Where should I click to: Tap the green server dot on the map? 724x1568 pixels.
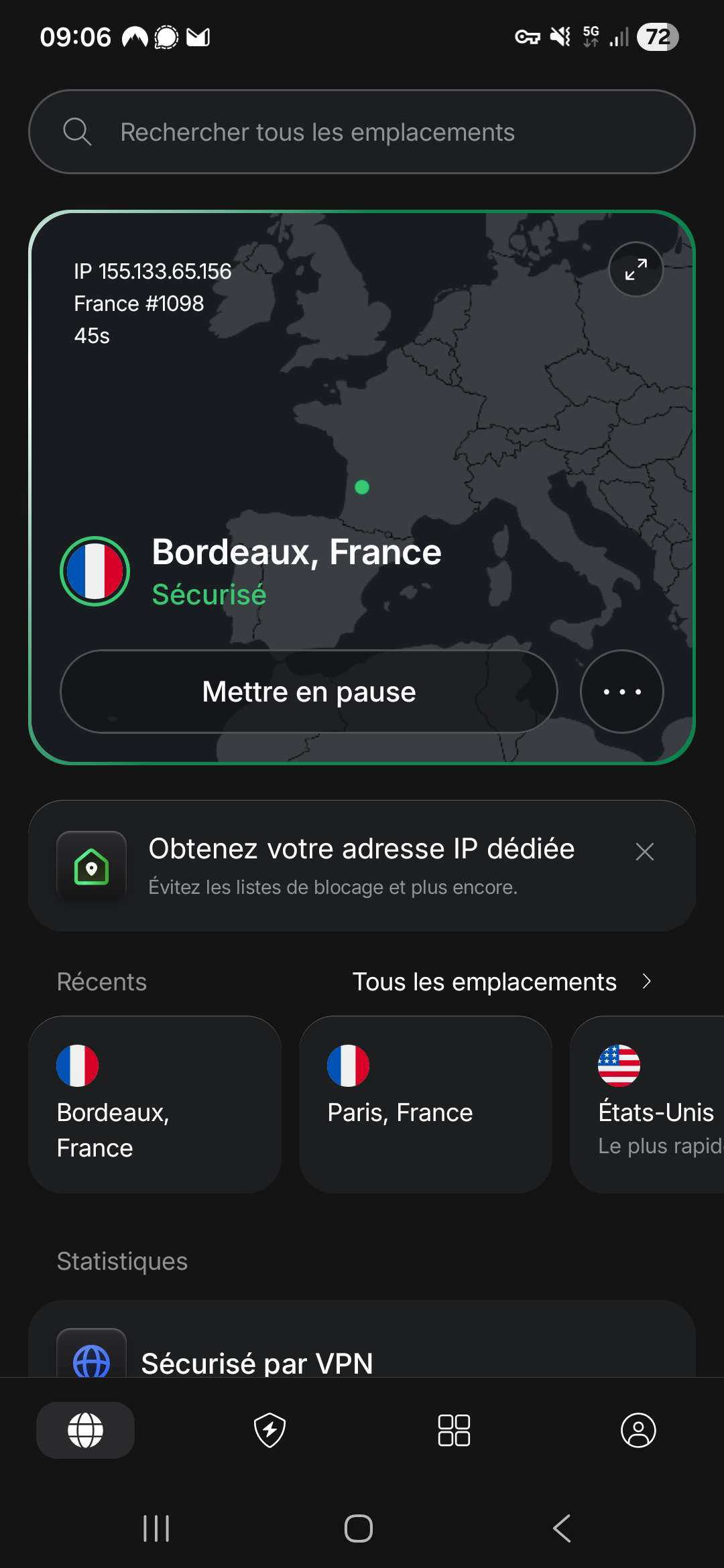(361, 487)
